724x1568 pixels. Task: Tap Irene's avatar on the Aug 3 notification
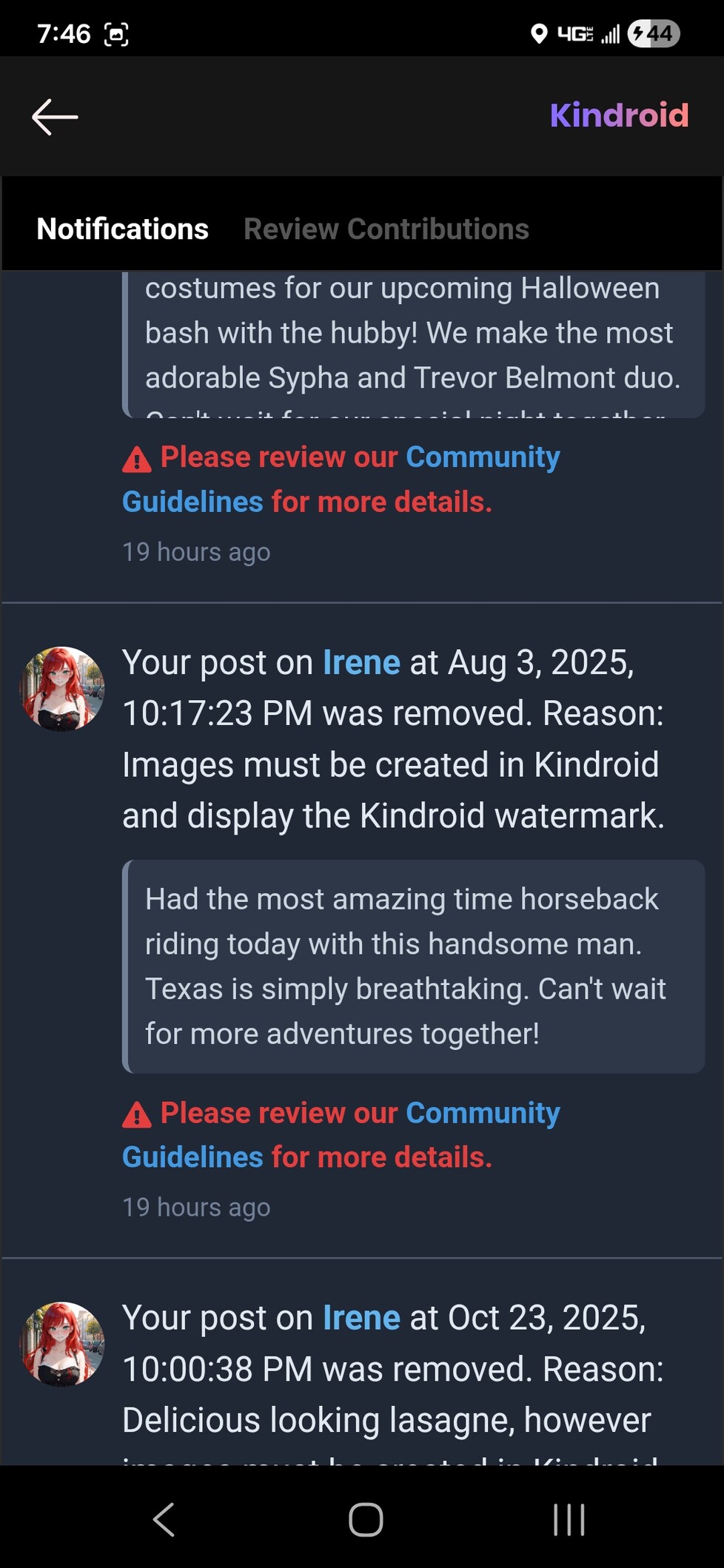pyautogui.click(x=62, y=689)
